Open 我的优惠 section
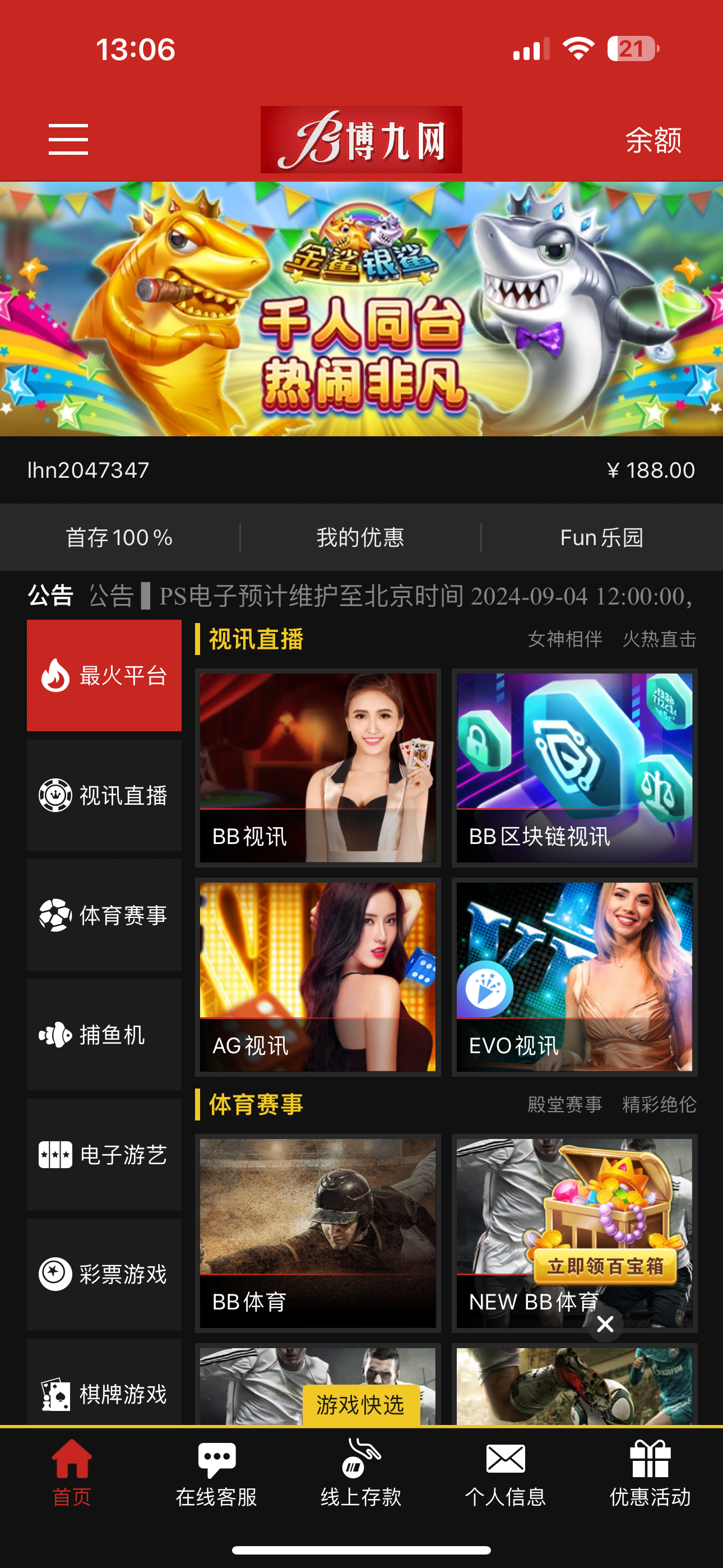This screenshot has height=1568, width=723. [360, 537]
